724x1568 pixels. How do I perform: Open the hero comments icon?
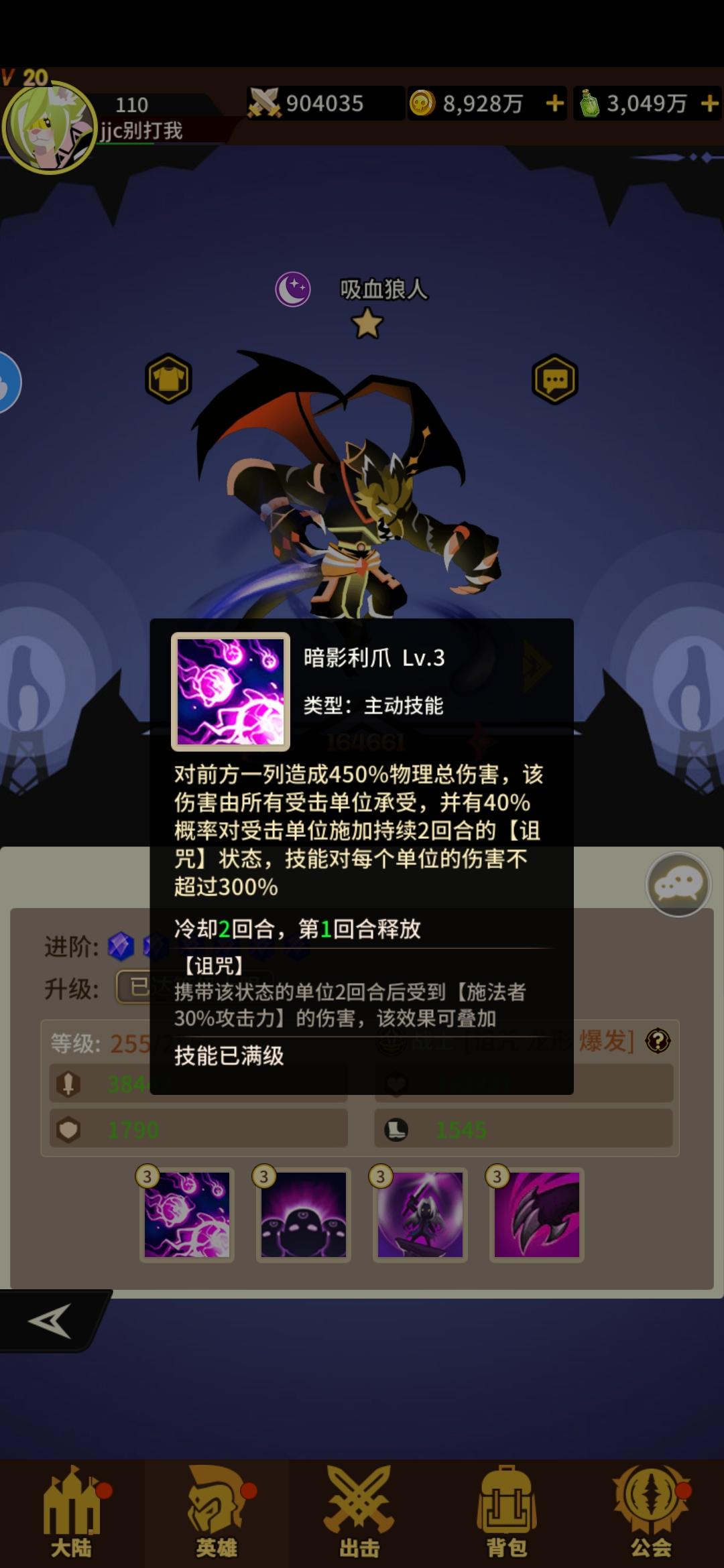coord(554,380)
